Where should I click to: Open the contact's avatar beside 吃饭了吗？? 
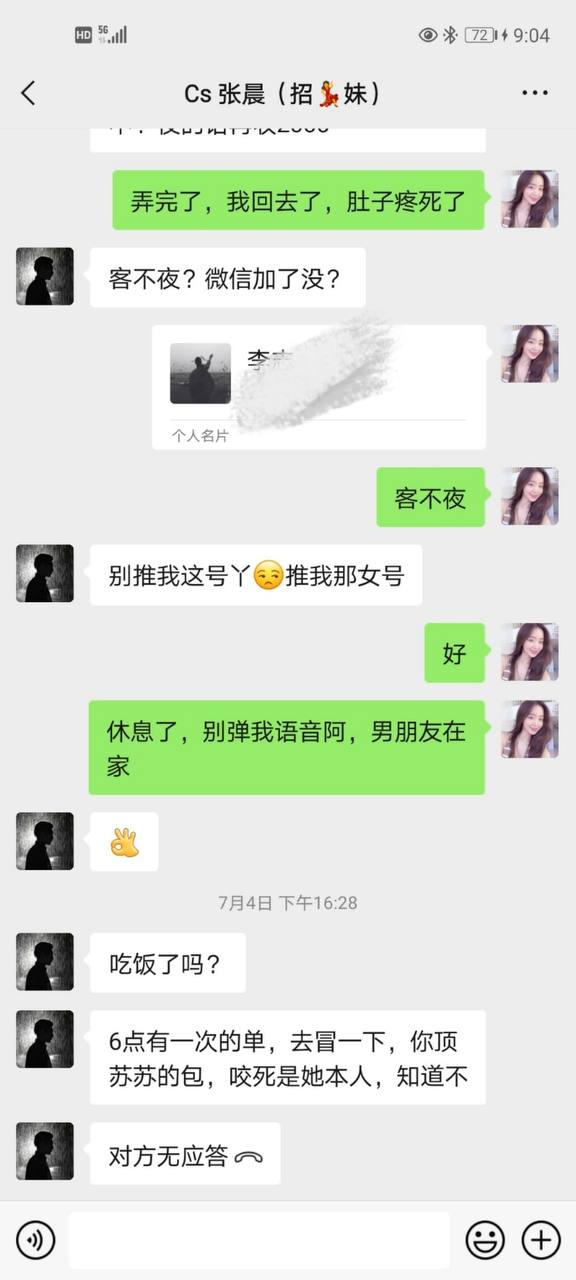45,962
